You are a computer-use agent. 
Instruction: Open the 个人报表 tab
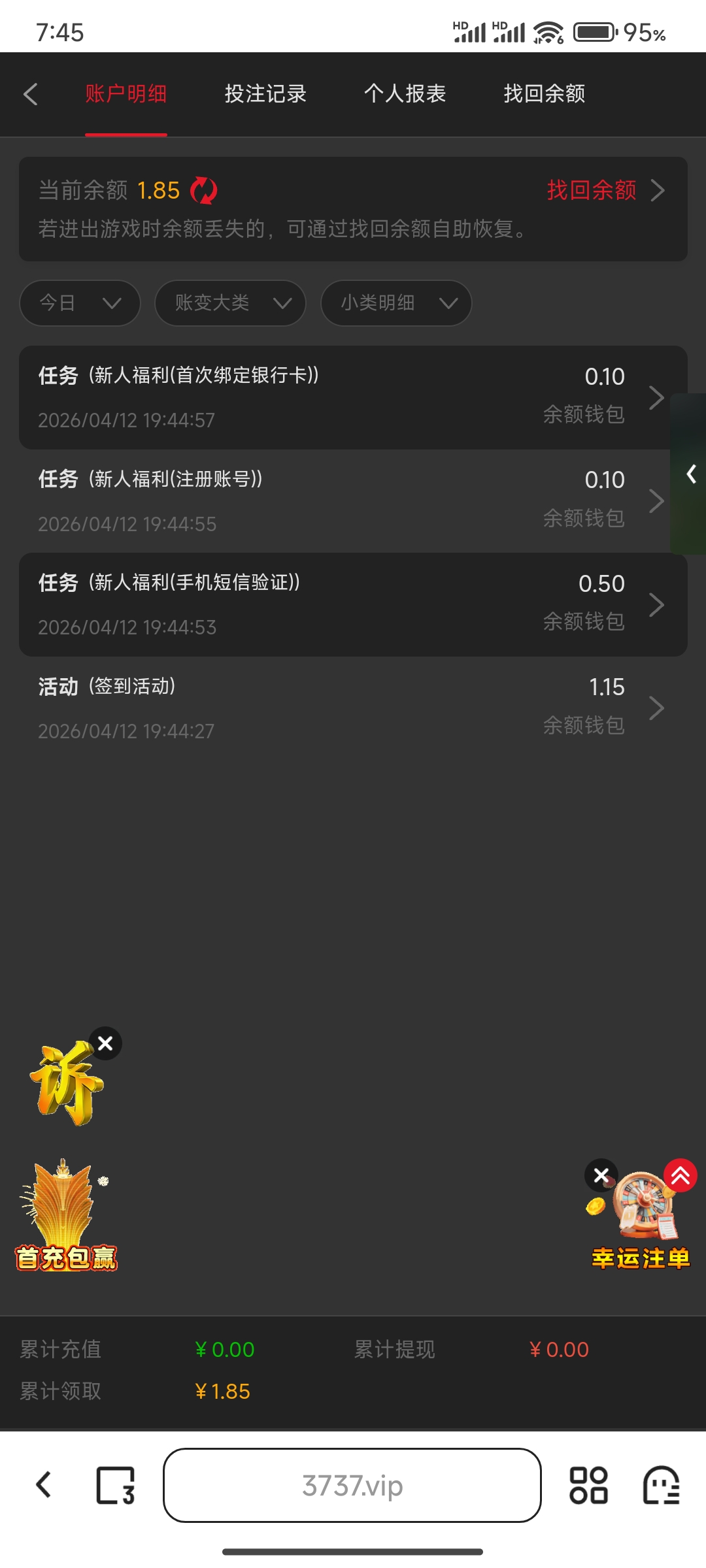pos(405,95)
